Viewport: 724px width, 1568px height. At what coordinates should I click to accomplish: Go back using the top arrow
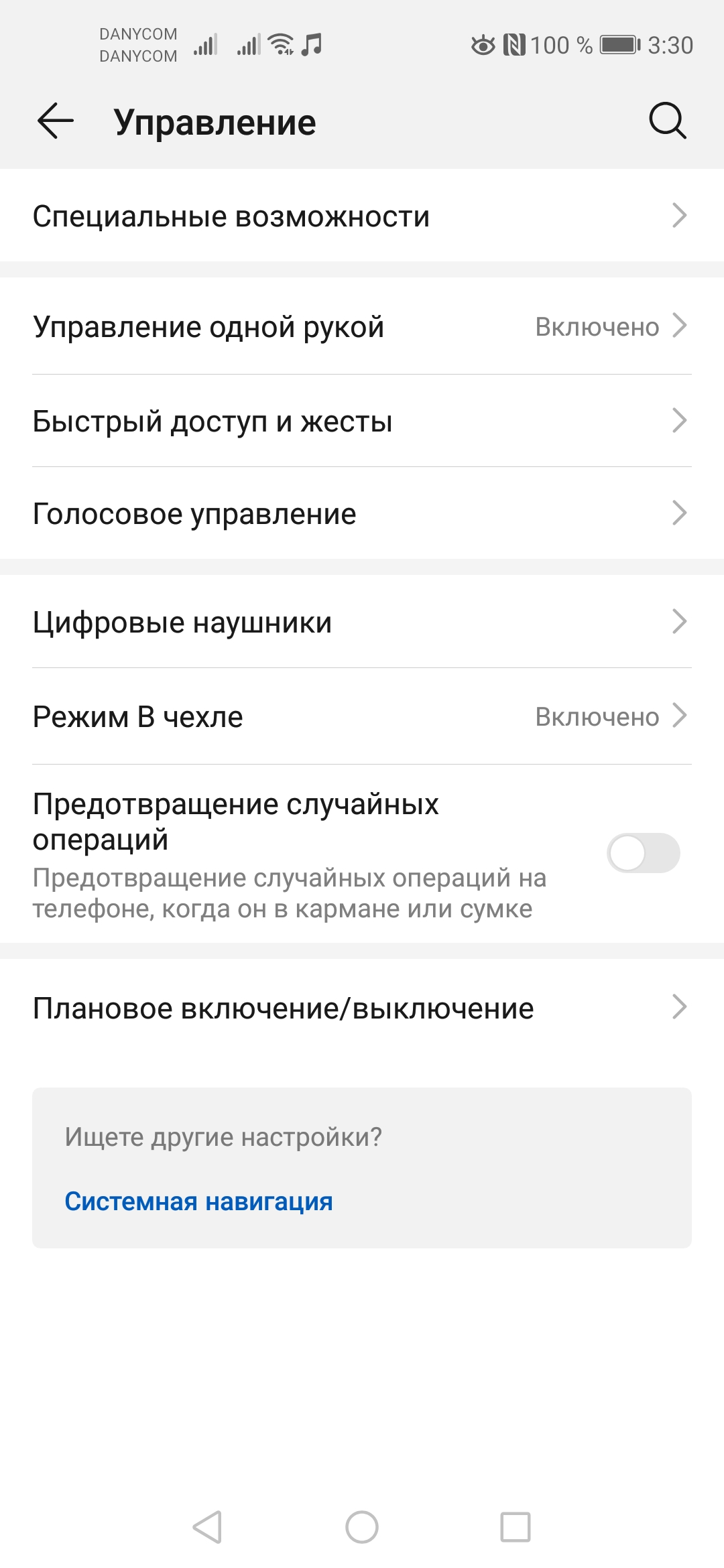(55, 121)
